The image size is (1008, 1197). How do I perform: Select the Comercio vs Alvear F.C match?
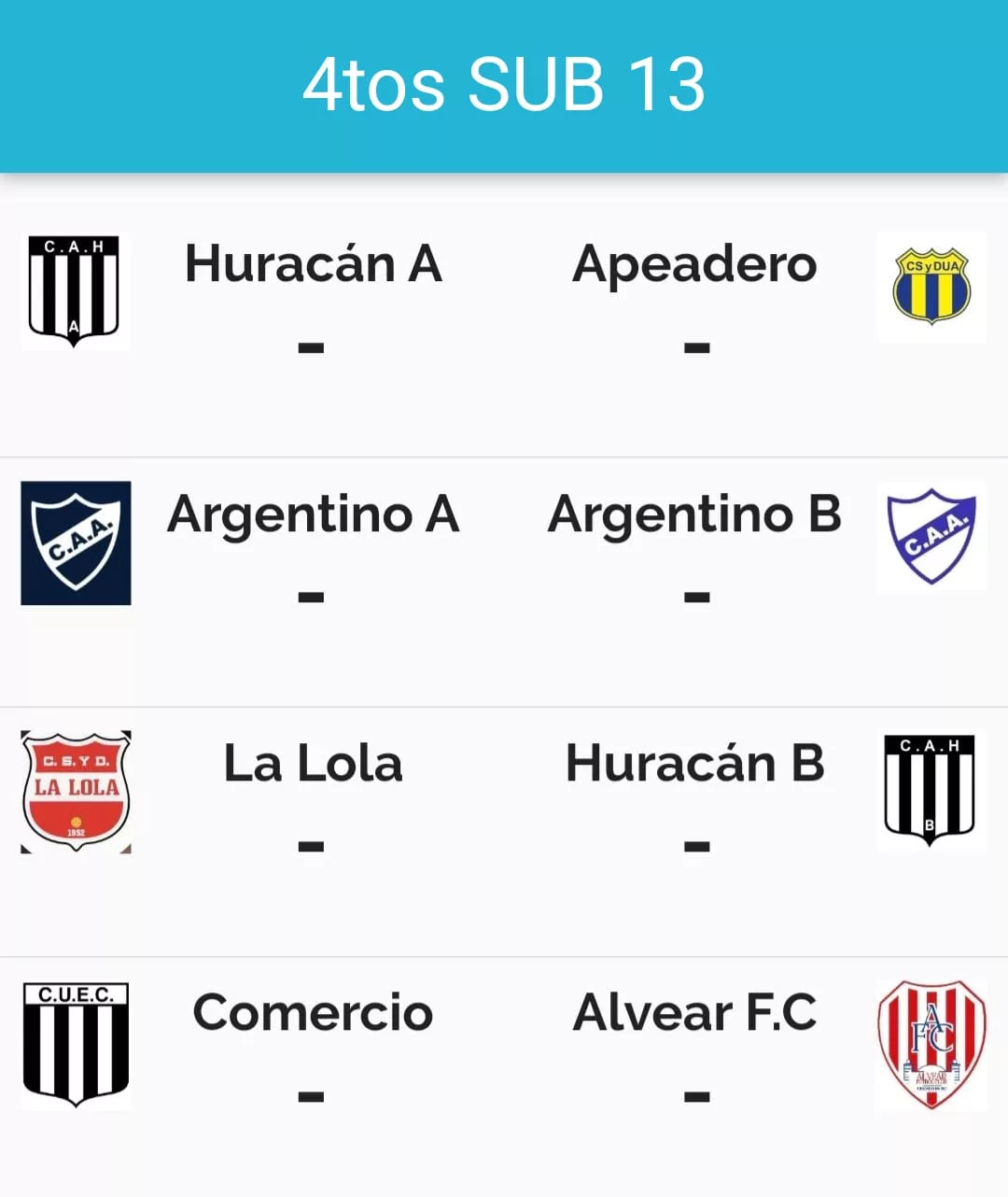click(x=504, y=1055)
